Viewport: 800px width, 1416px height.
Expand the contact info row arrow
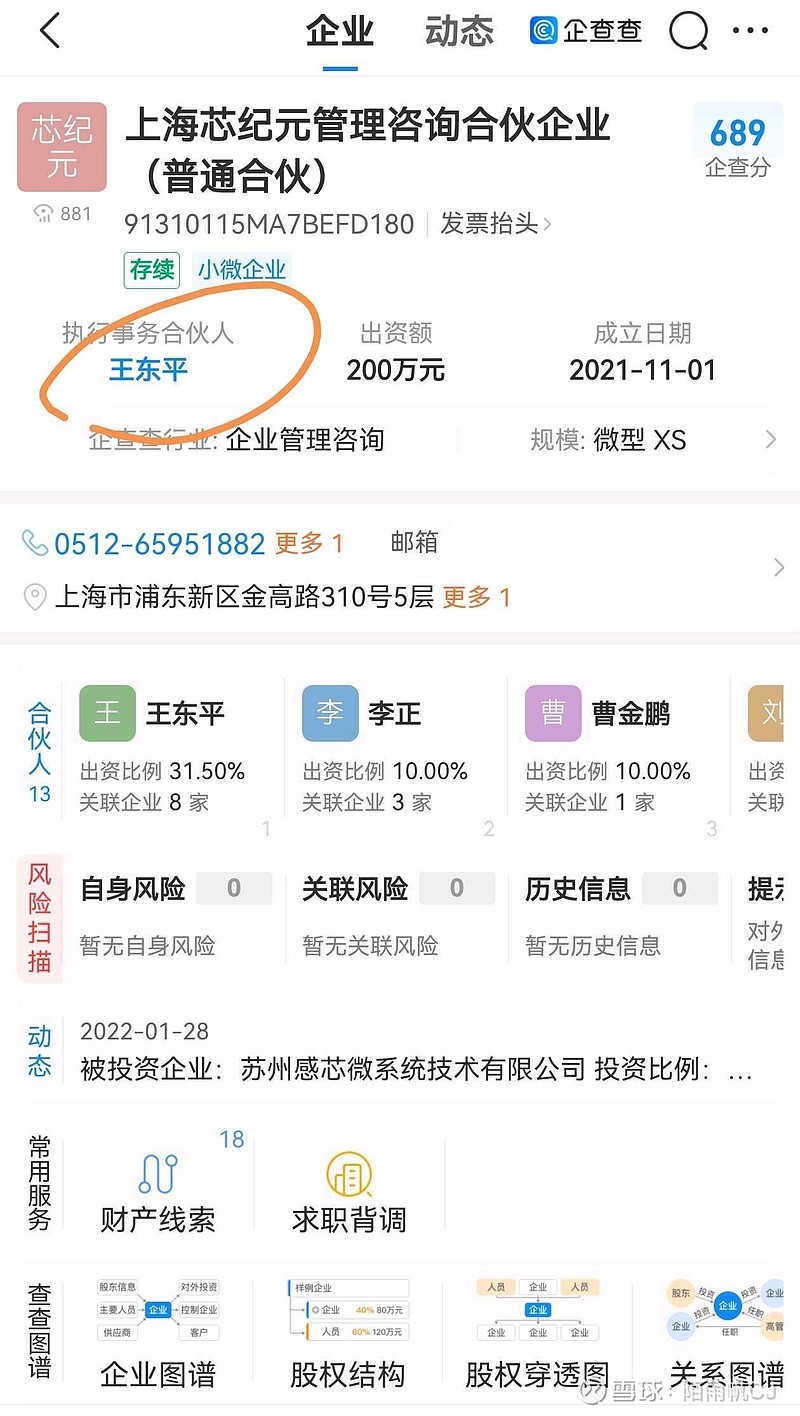(x=779, y=567)
